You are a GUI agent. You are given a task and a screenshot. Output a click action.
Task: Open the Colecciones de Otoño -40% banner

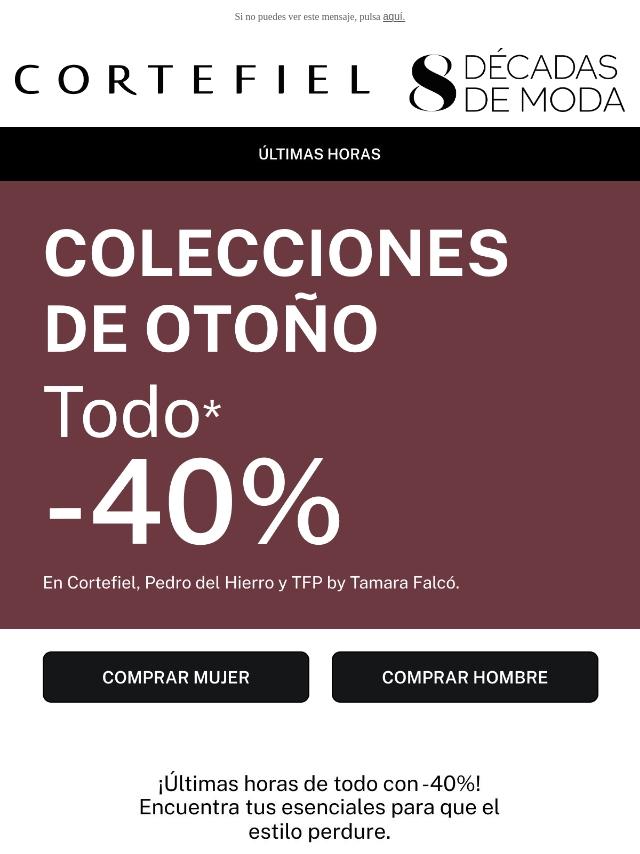tap(320, 405)
